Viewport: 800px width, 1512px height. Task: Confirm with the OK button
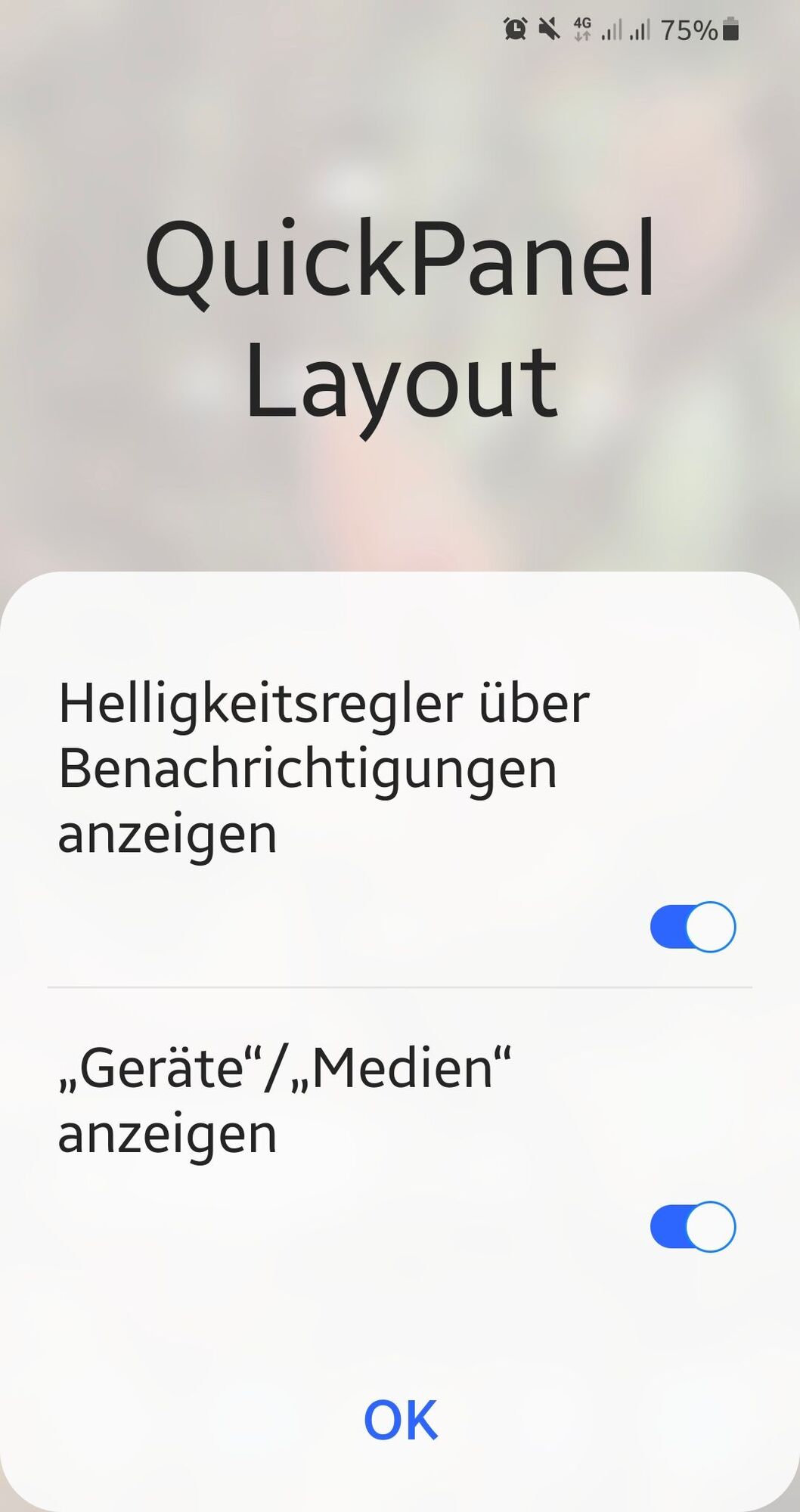(400, 1421)
